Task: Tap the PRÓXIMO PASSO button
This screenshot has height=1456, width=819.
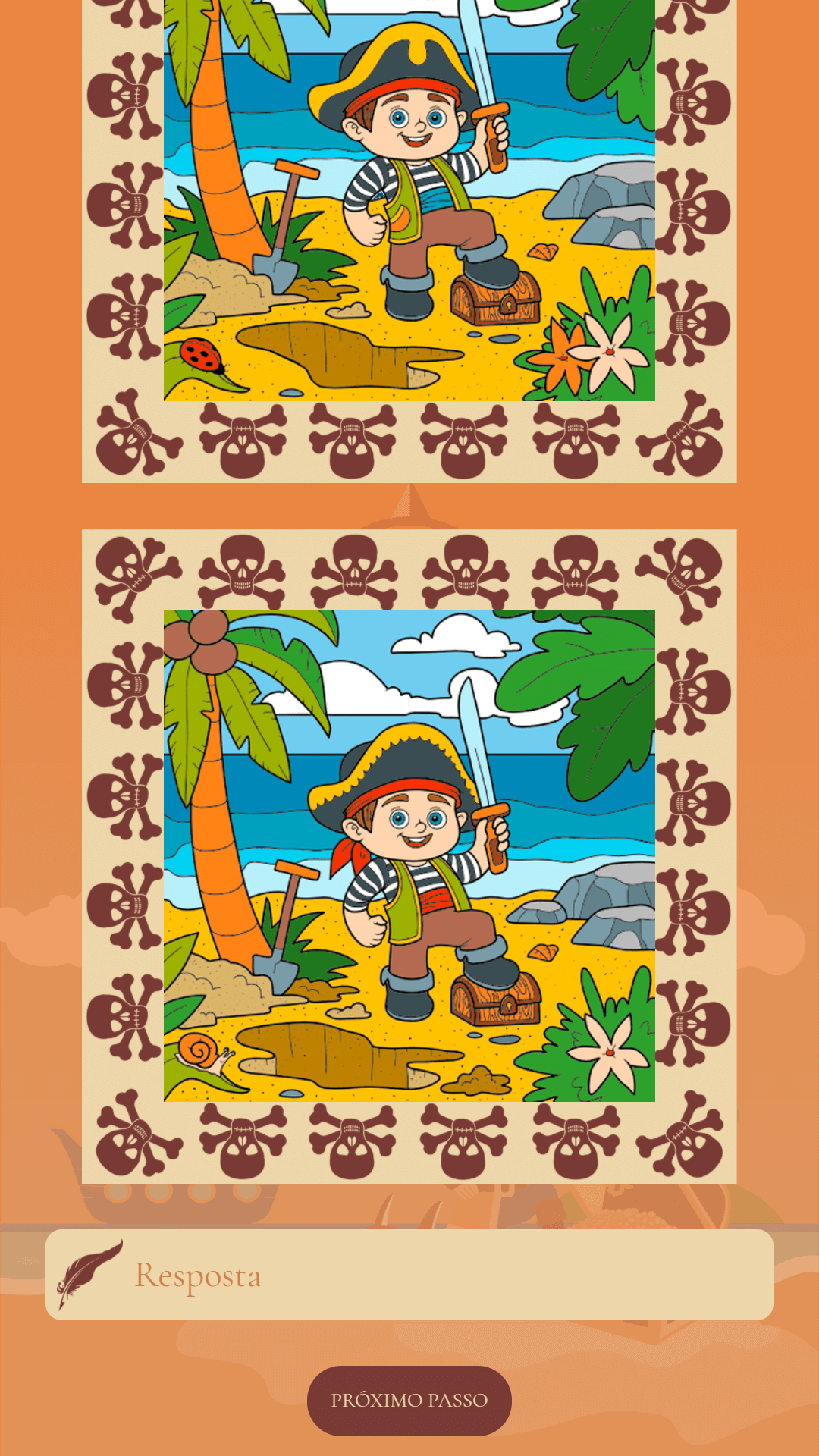Action: pyautogui.click(x=409, y=1400)
